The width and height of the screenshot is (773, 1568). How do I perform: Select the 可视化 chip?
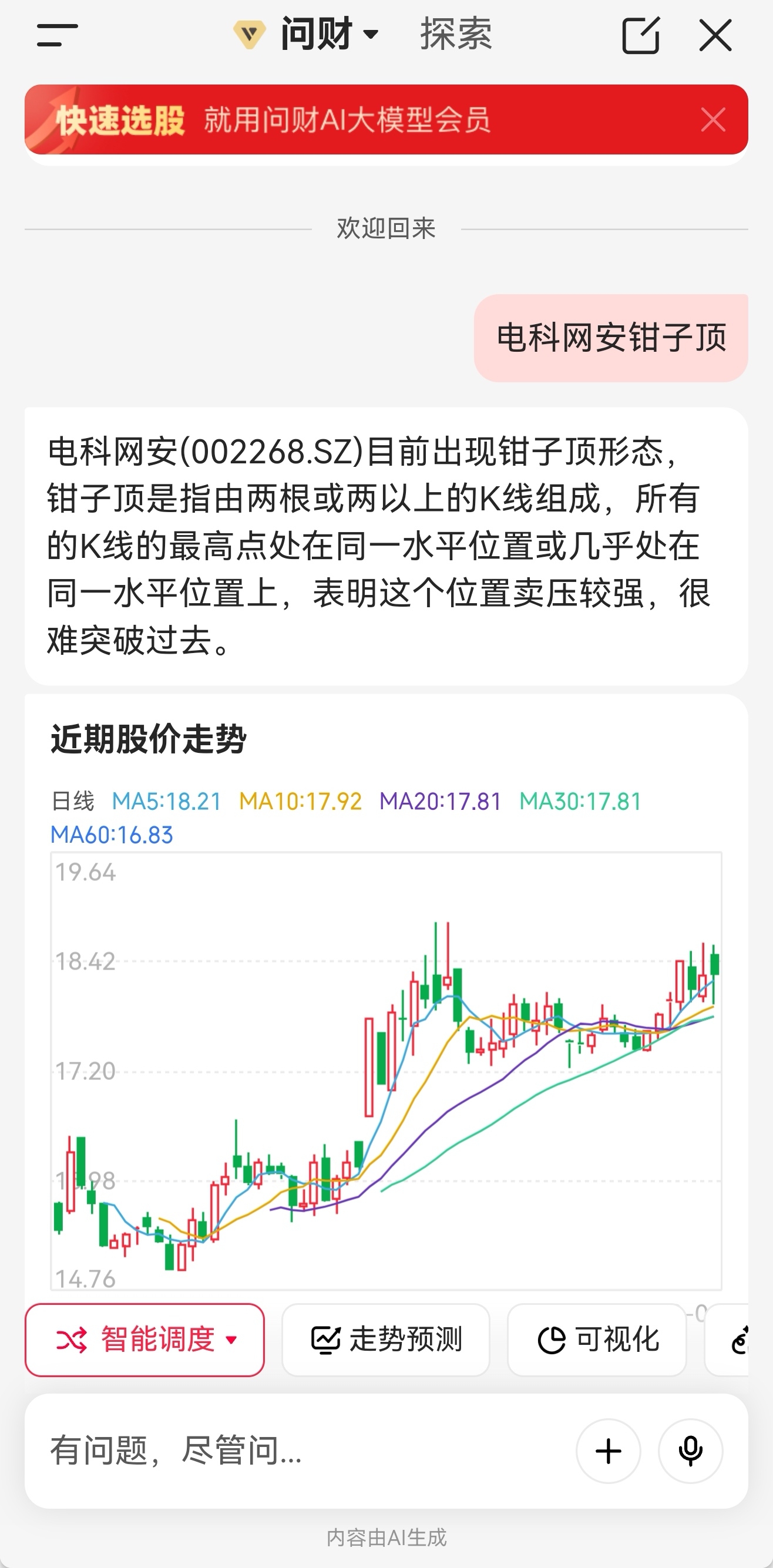click(x=597, y=1340)
